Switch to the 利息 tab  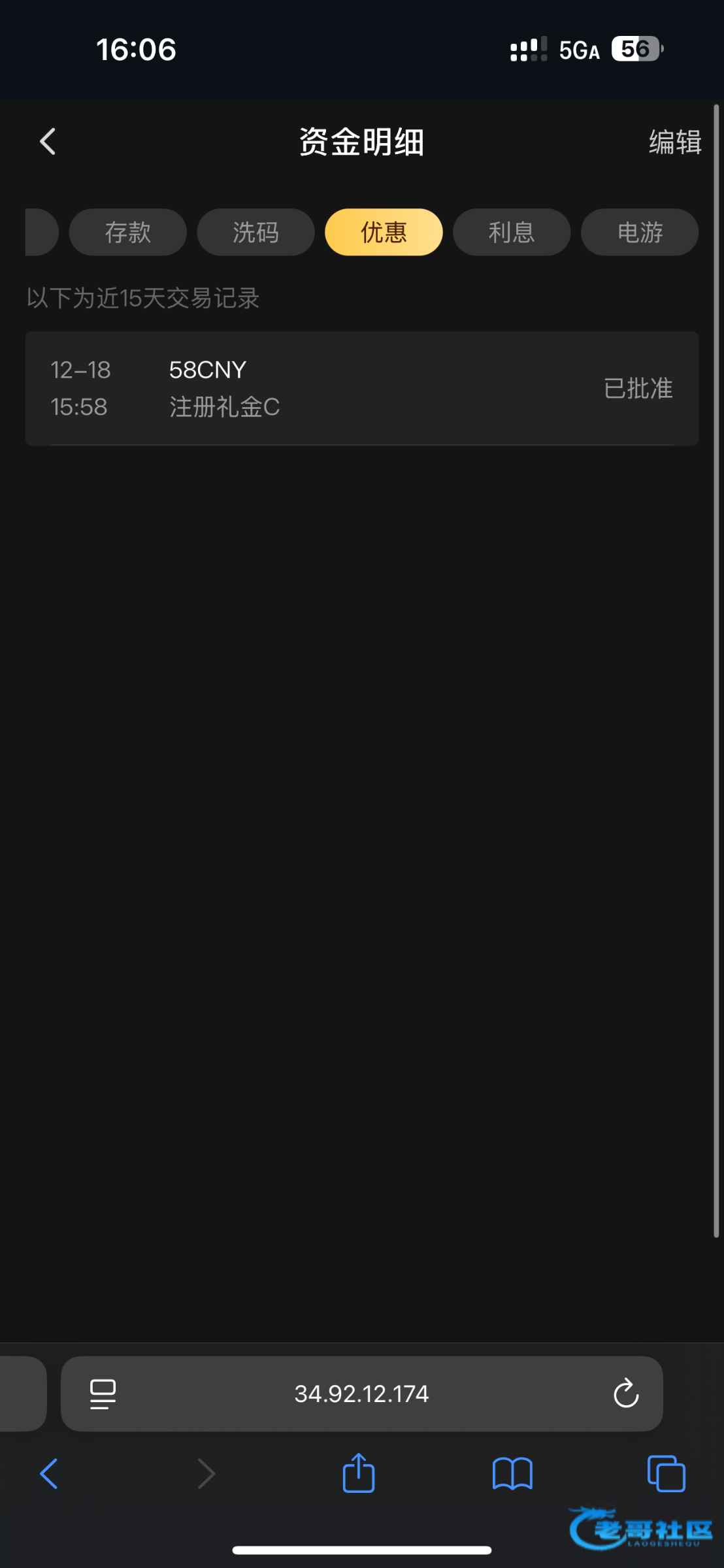512,232
